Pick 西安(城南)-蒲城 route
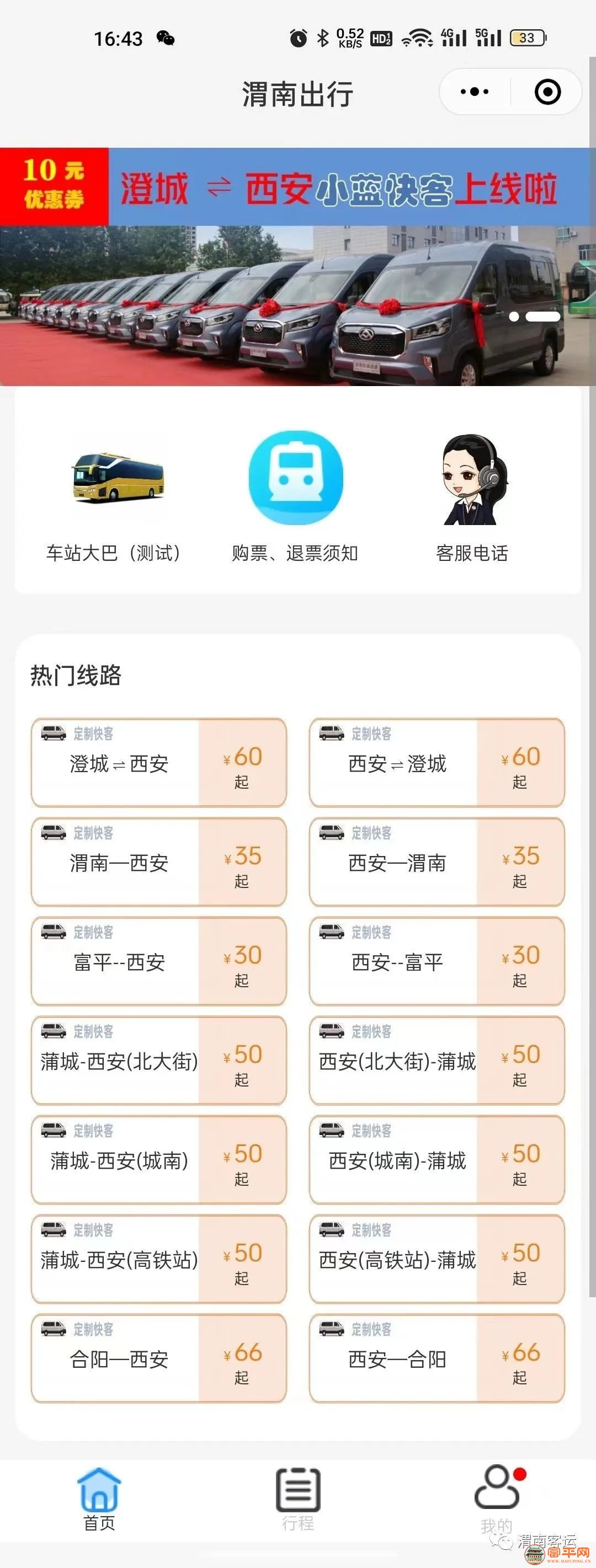 tap(437, 1159)
